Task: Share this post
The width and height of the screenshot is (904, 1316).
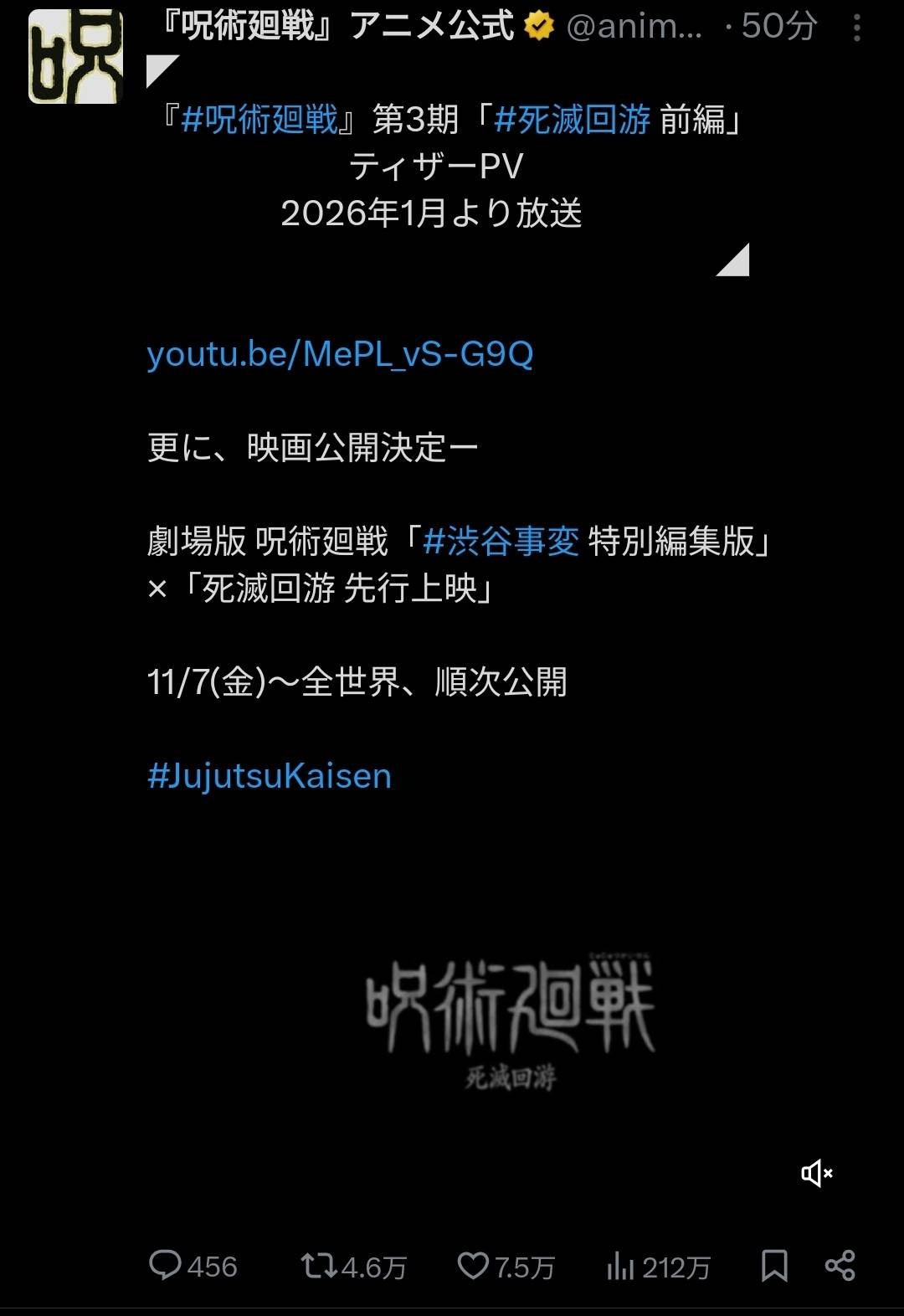Action: [840, 1265]
